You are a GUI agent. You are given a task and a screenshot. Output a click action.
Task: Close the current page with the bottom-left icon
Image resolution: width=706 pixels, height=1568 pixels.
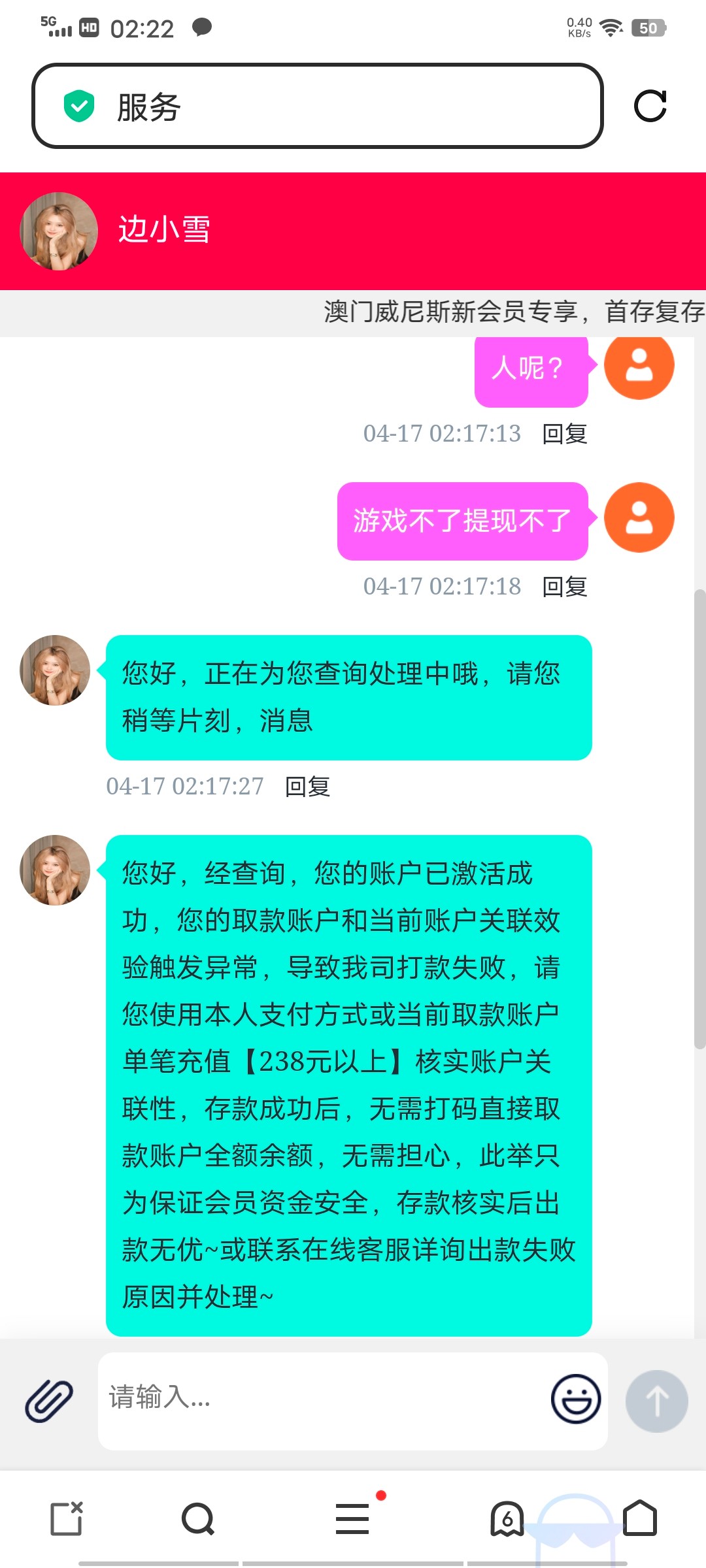point(67,1518)
